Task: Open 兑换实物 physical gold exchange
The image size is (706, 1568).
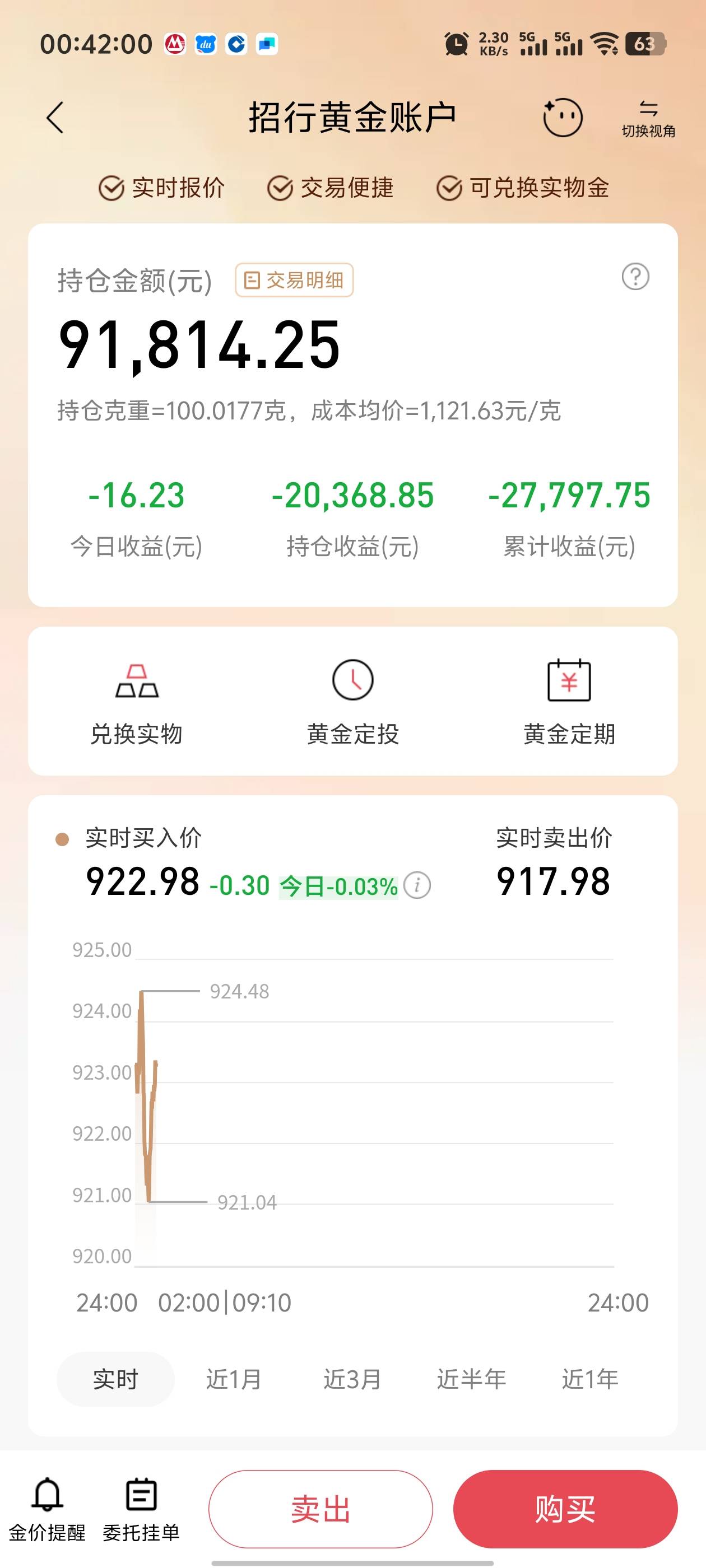Action: click(137, 704)
